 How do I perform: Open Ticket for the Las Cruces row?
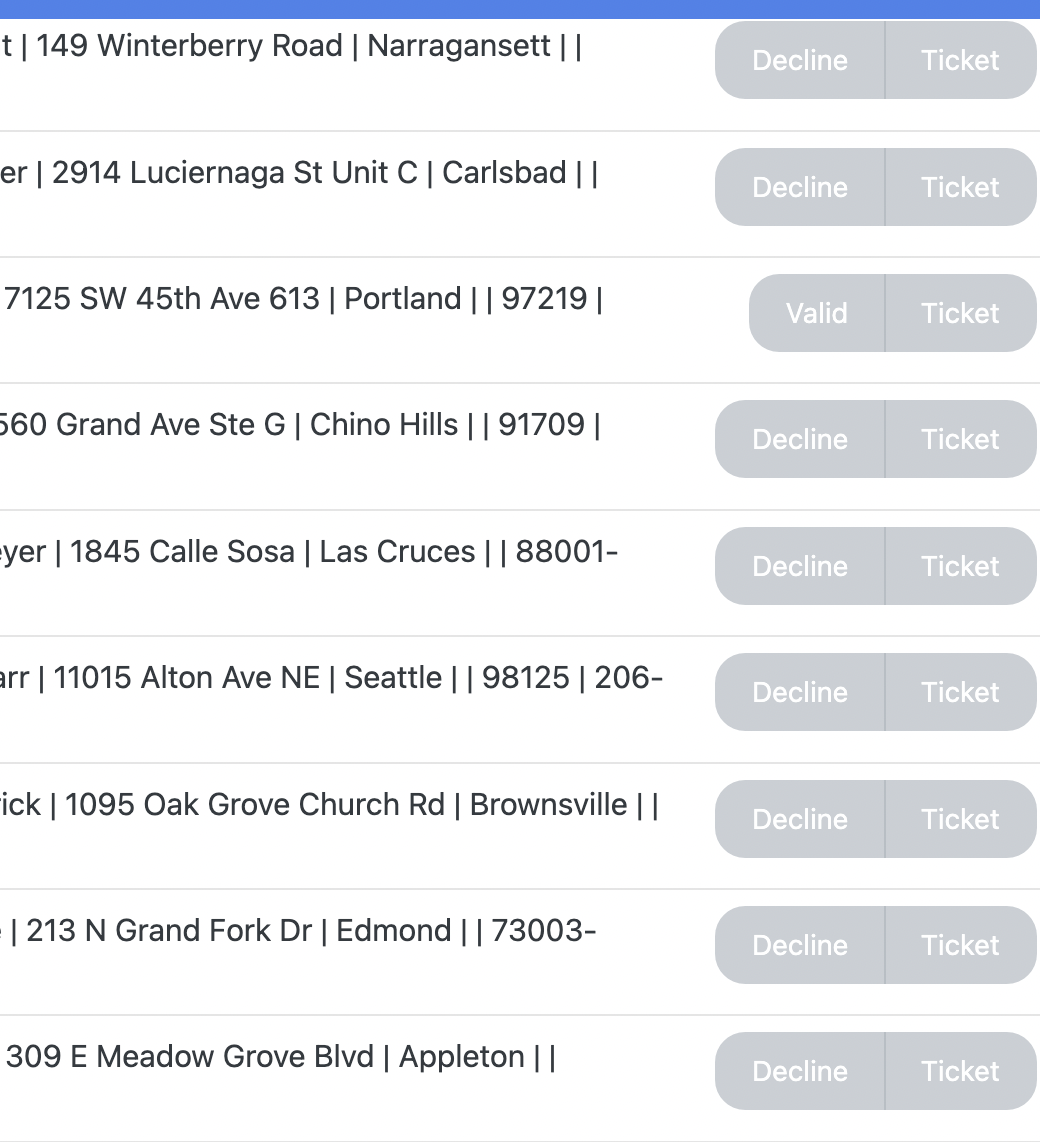[960, 566]
